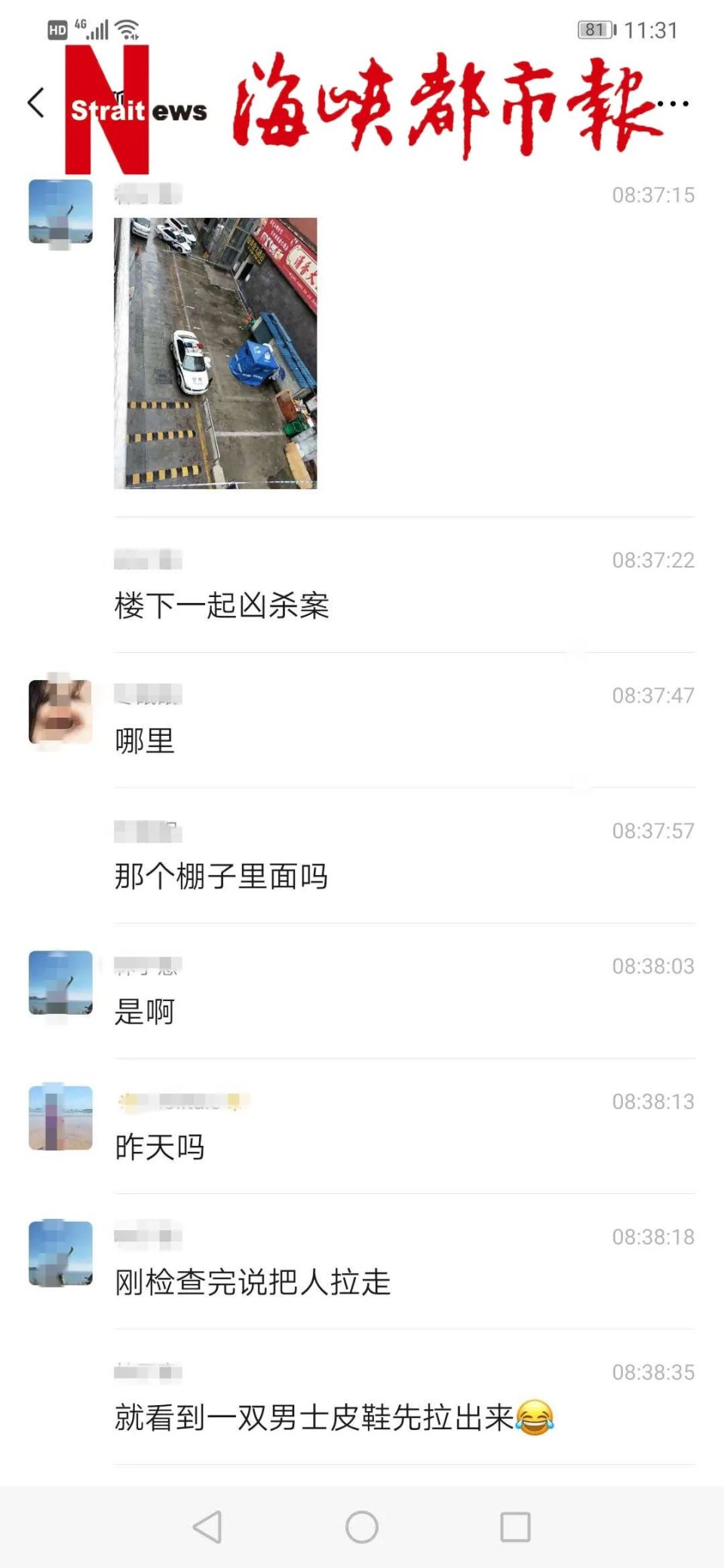Go back using the top-left arrow
Image resolution: width=724 pixels, height=1568 pixels.
pyautogui.click(x=35, y=103)
